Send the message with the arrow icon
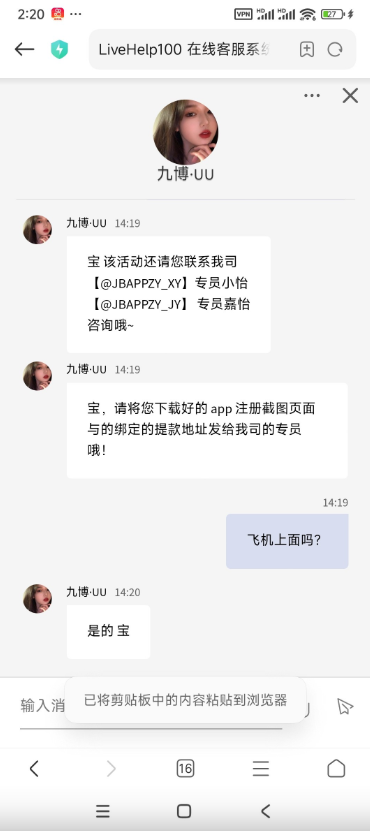 coord(345,706)
